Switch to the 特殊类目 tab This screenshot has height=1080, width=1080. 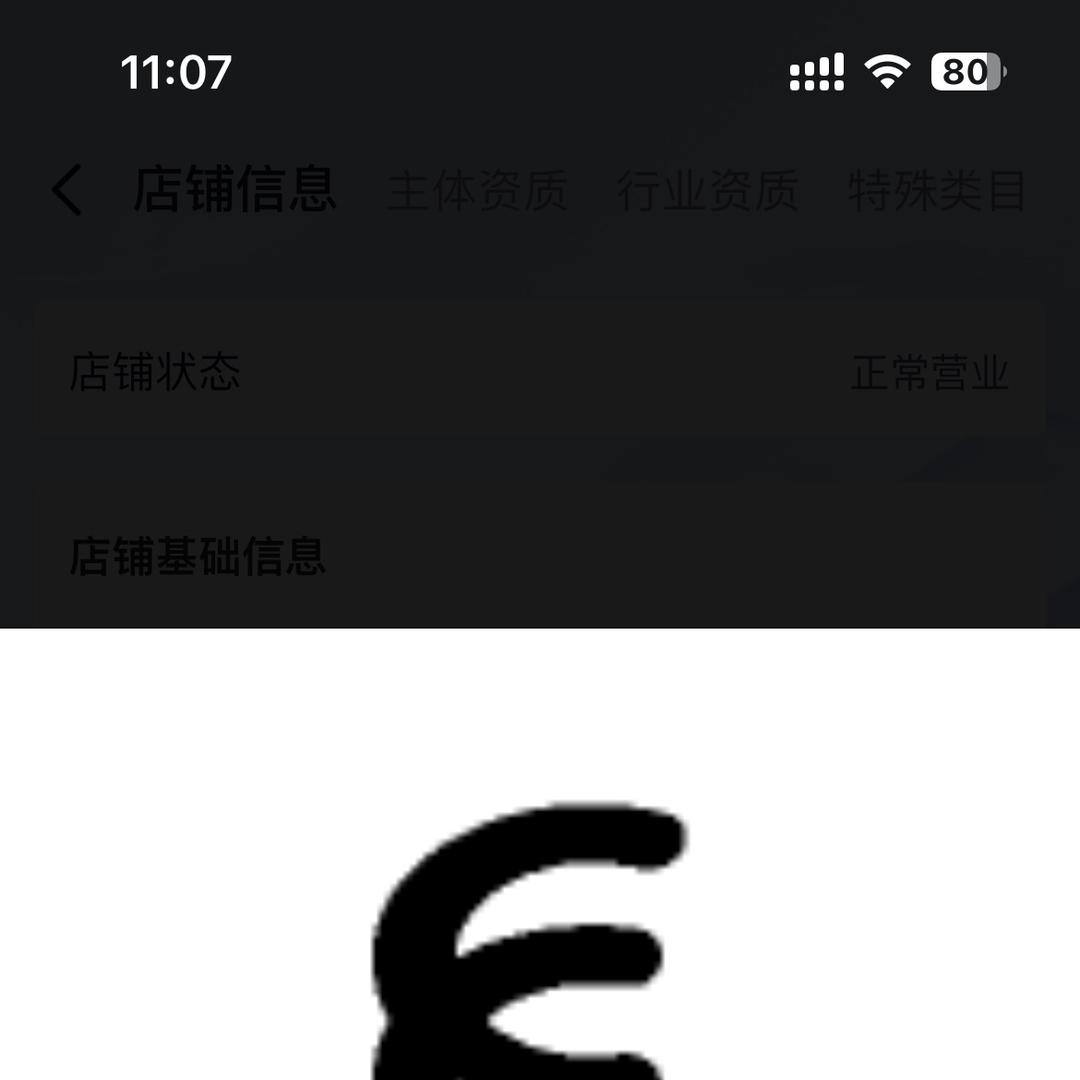[937, 191]
